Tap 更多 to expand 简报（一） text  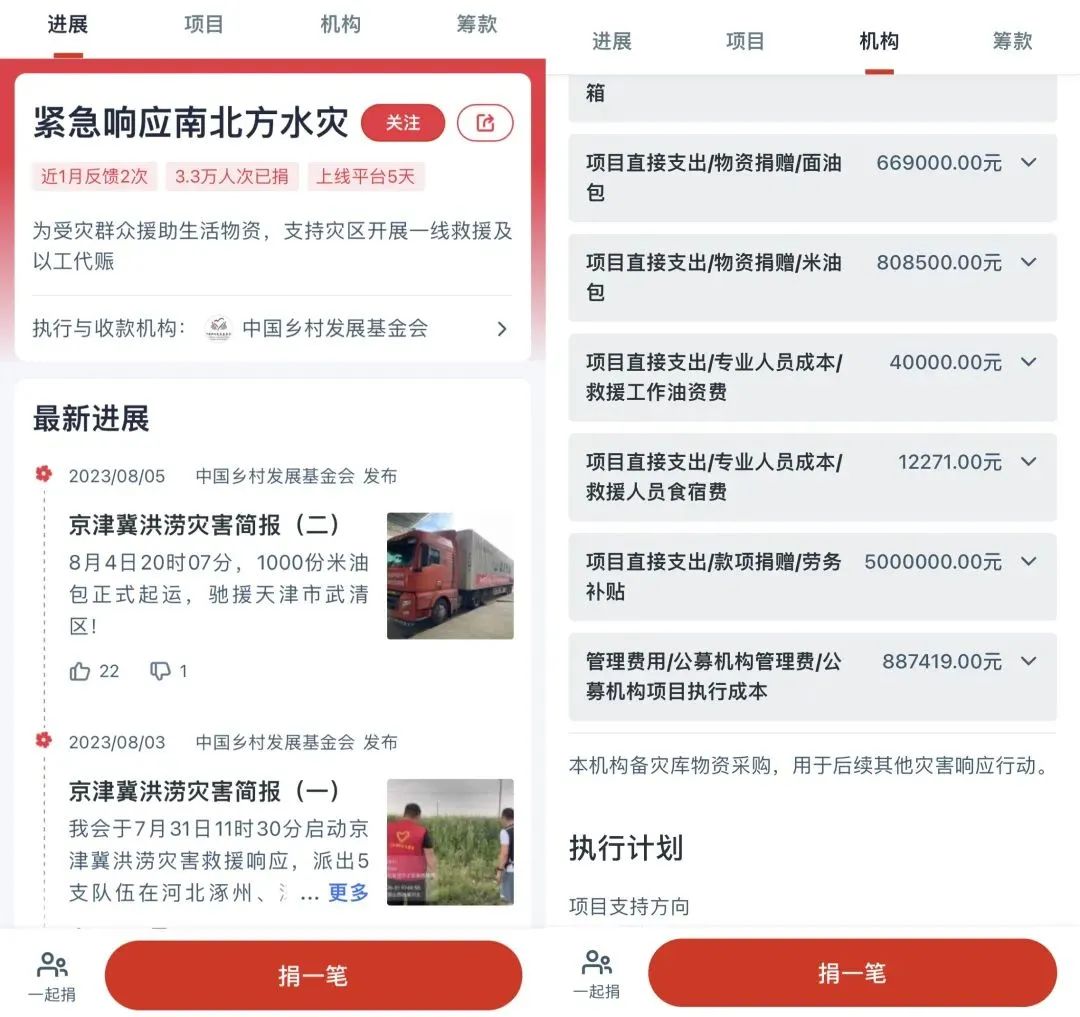(x=348, y=892)
